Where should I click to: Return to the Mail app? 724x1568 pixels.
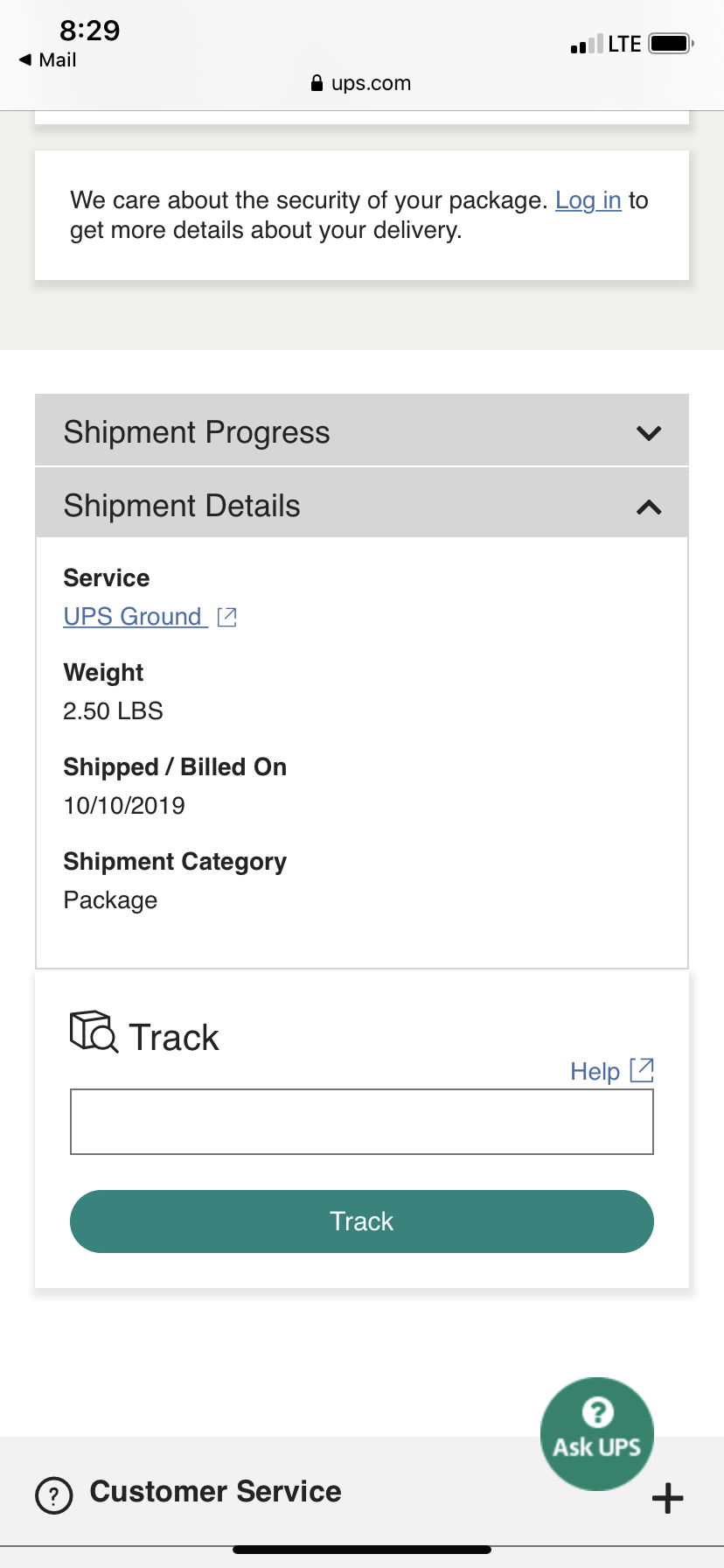tap(47, 60)
